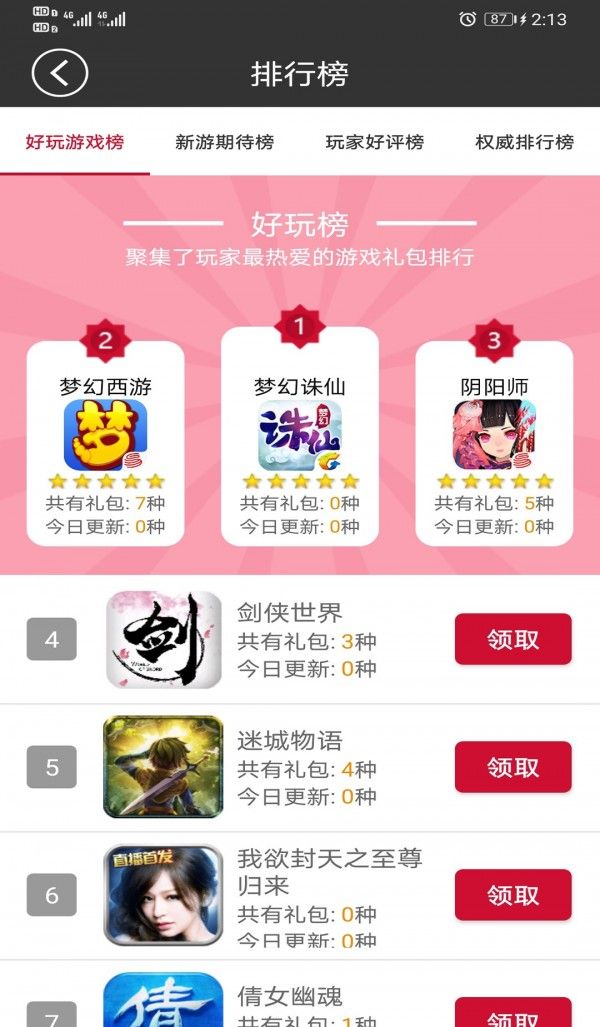
Task: Switch to the 新游期待榜 tab
Action: (x=224, y=142)
